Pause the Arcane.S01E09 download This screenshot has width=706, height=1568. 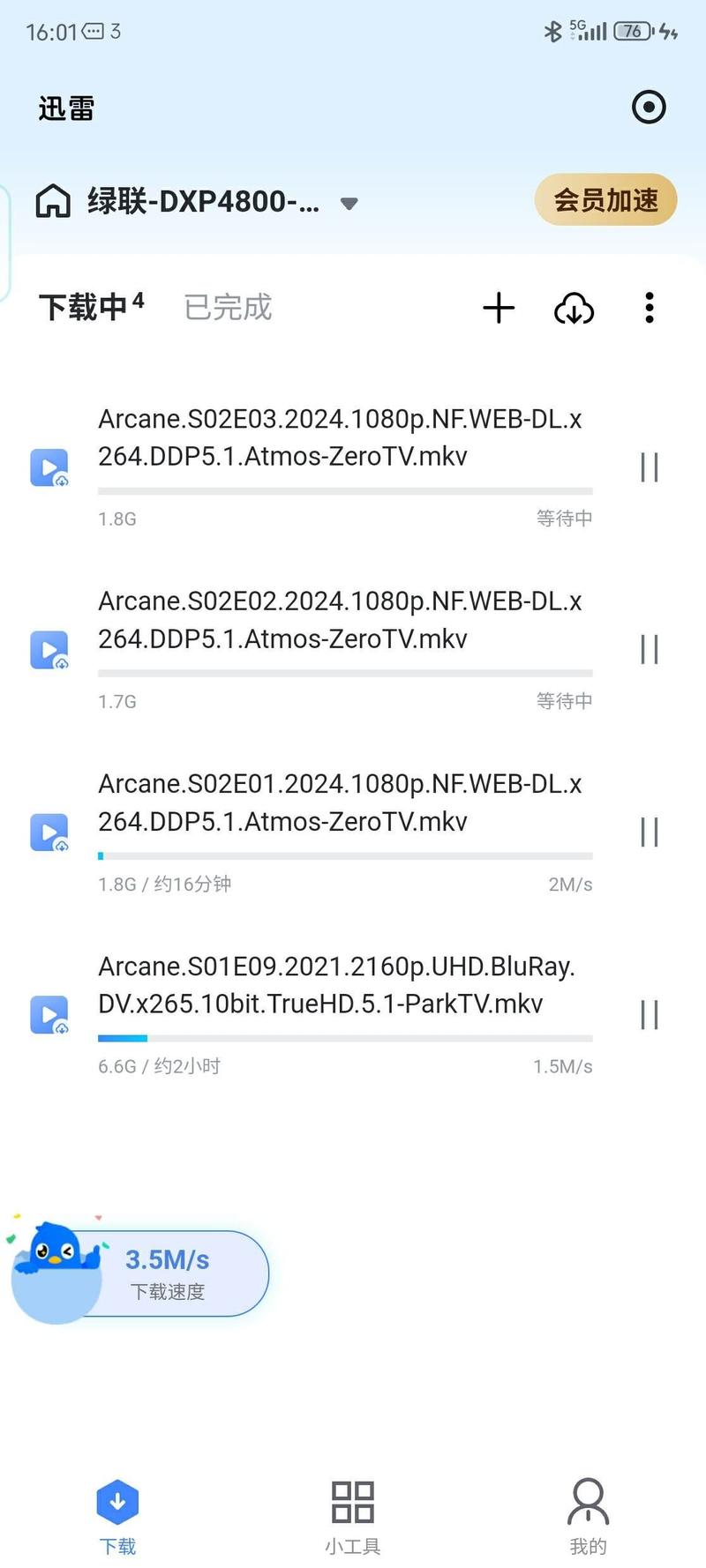[x=650, y=1015]
